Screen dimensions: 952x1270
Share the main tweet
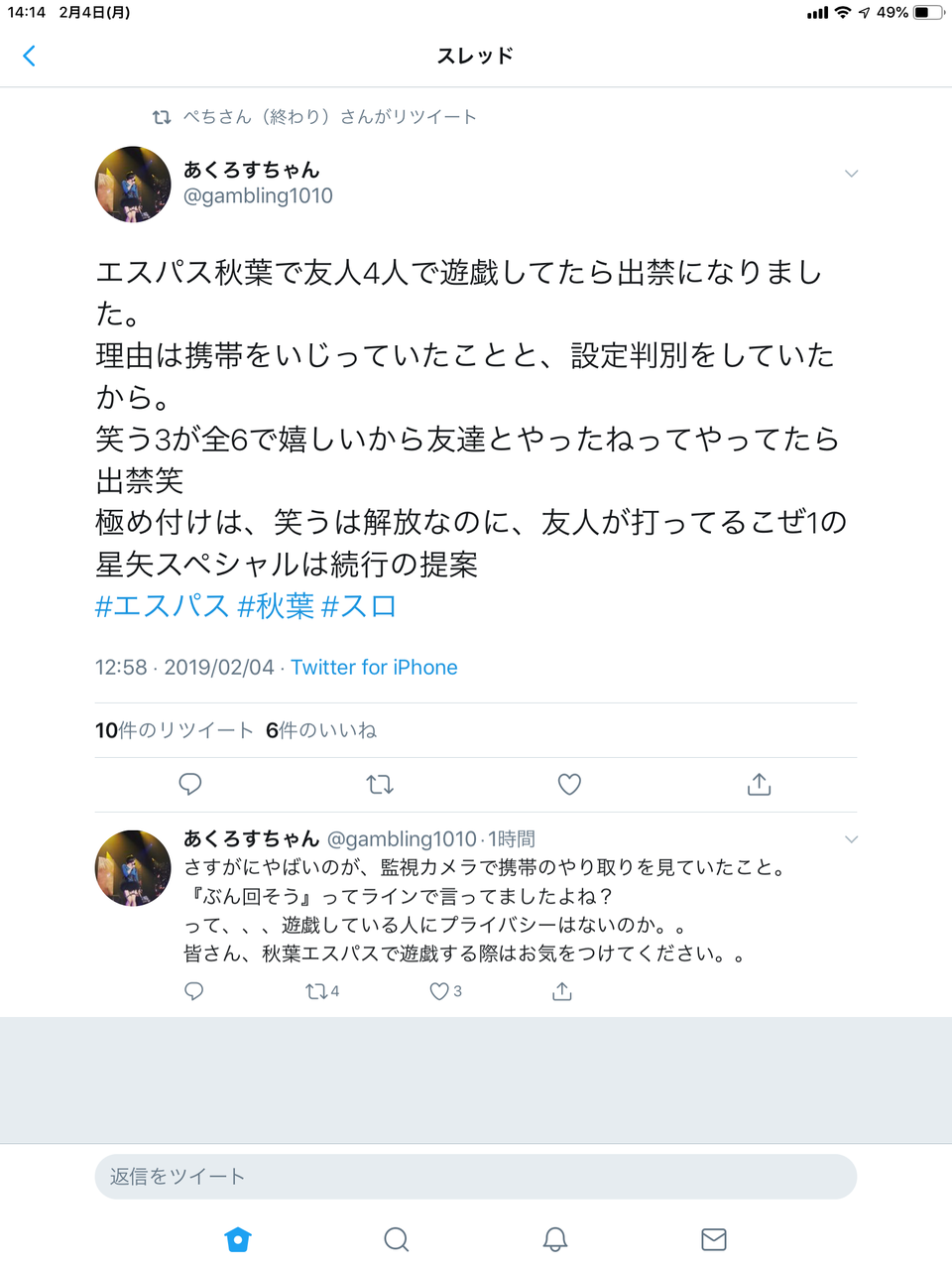pyautogui.click(x=759, y=785)
